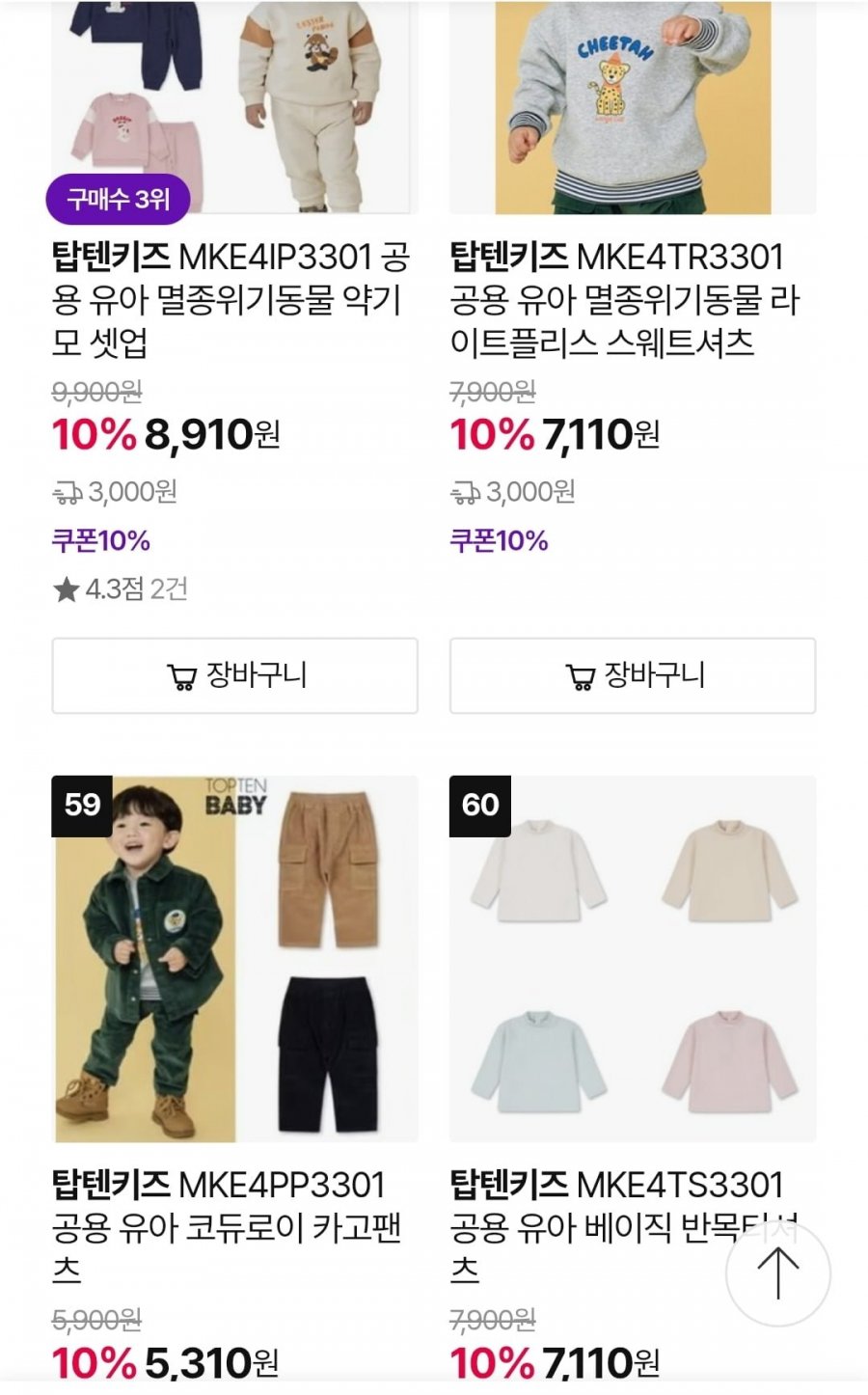Tap the scroll-to-top arrow button

777,1272
